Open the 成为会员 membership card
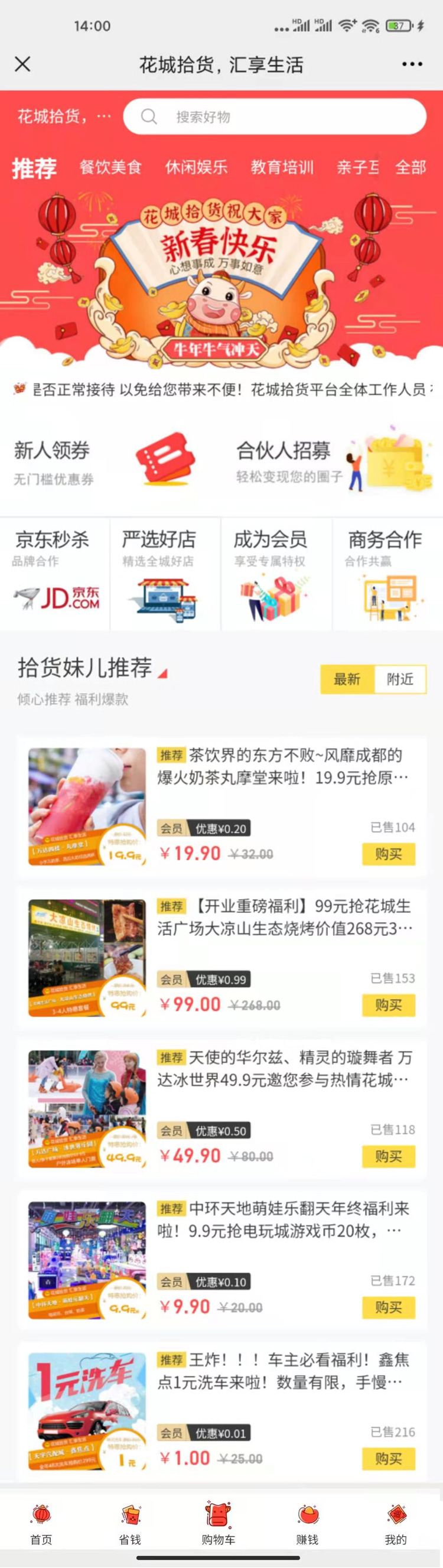 pyautogui.click(x=276, y=574)
